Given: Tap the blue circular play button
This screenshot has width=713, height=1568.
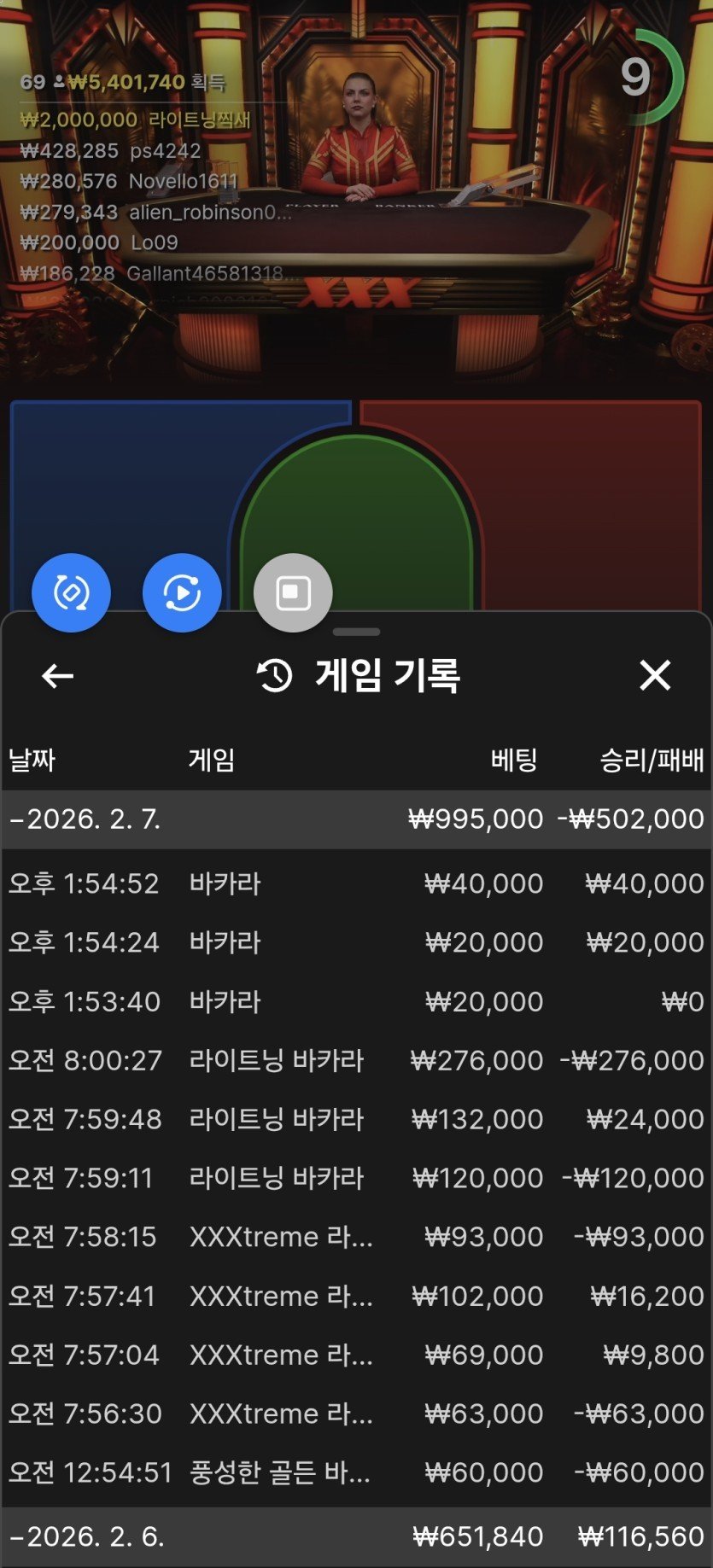Looking at the screenshot, I should pyautogui.click(x=182, y=592).
